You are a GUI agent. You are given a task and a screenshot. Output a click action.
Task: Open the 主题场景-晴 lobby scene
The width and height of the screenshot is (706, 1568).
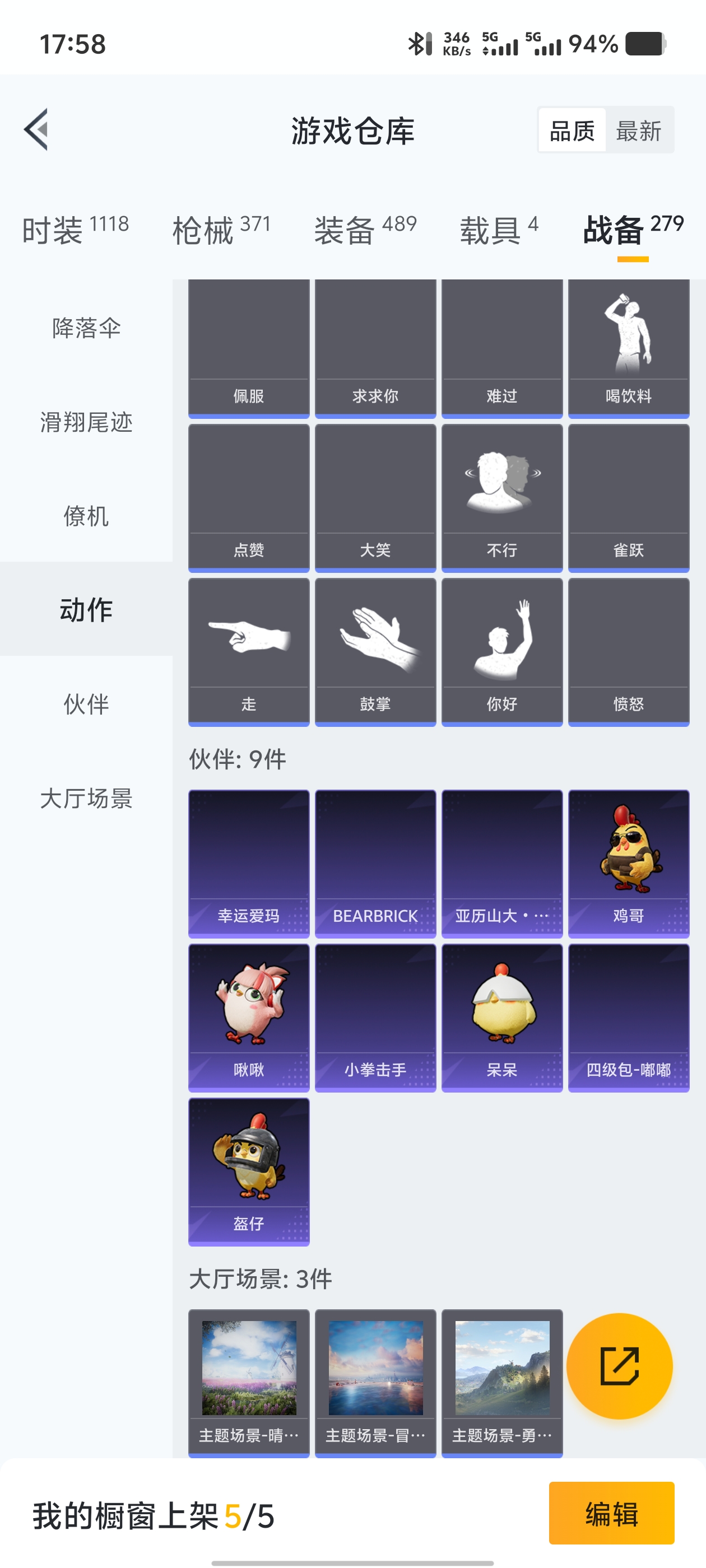point(249,1382)
